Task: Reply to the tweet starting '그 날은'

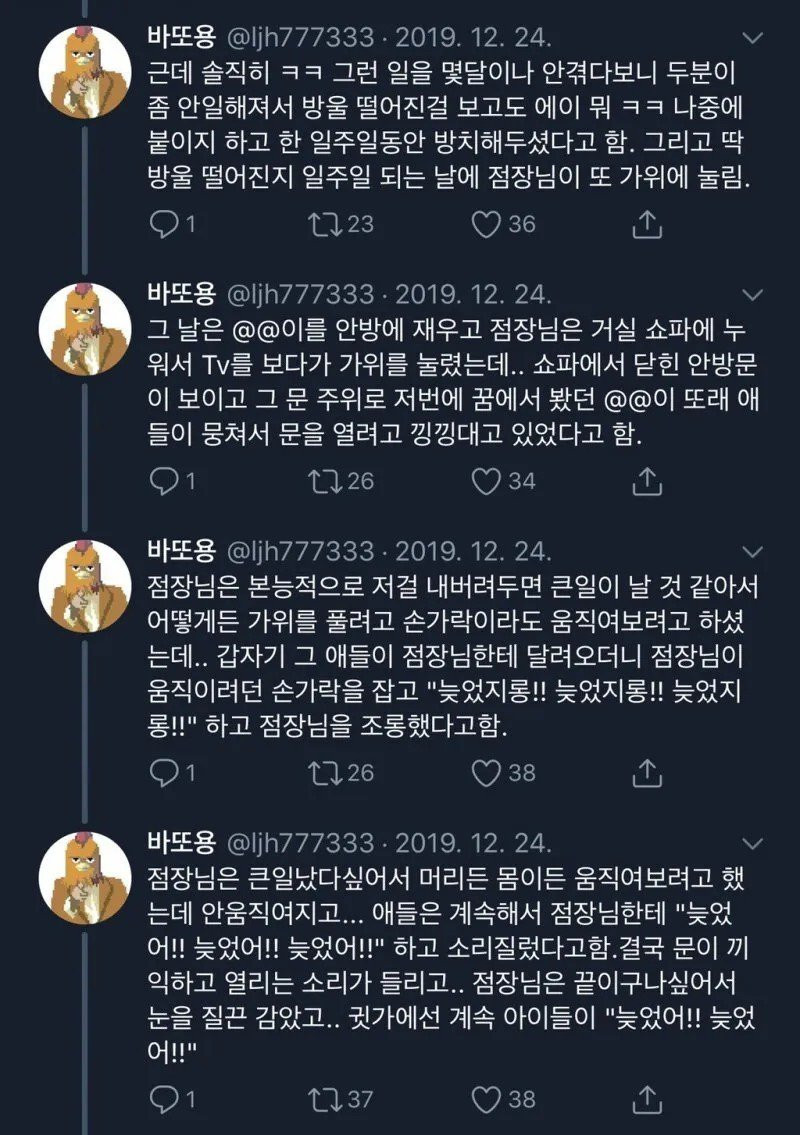Action: point(162,482)
